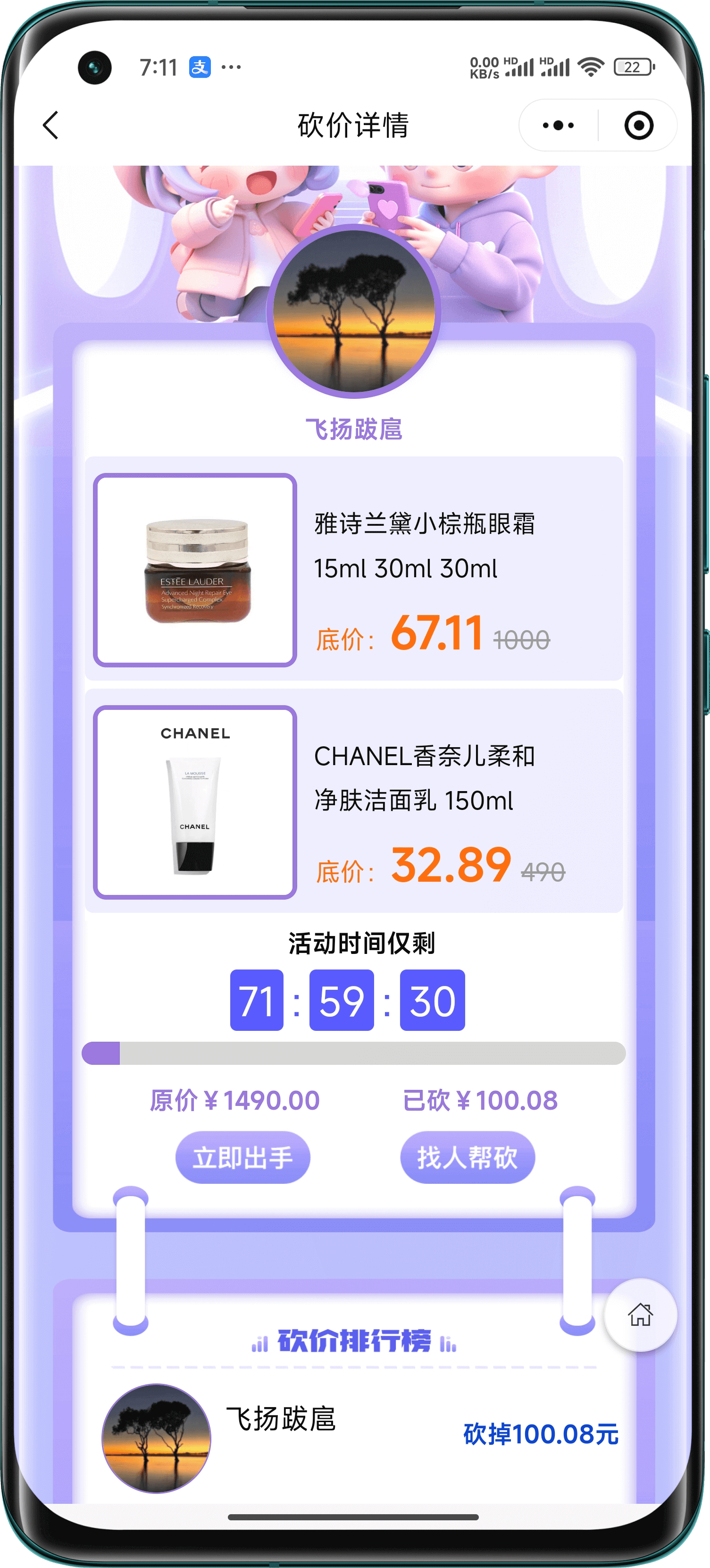
Task: Open 雅诗兰黛小棕瓶眼霜 product card
Action: click(353, 568)
